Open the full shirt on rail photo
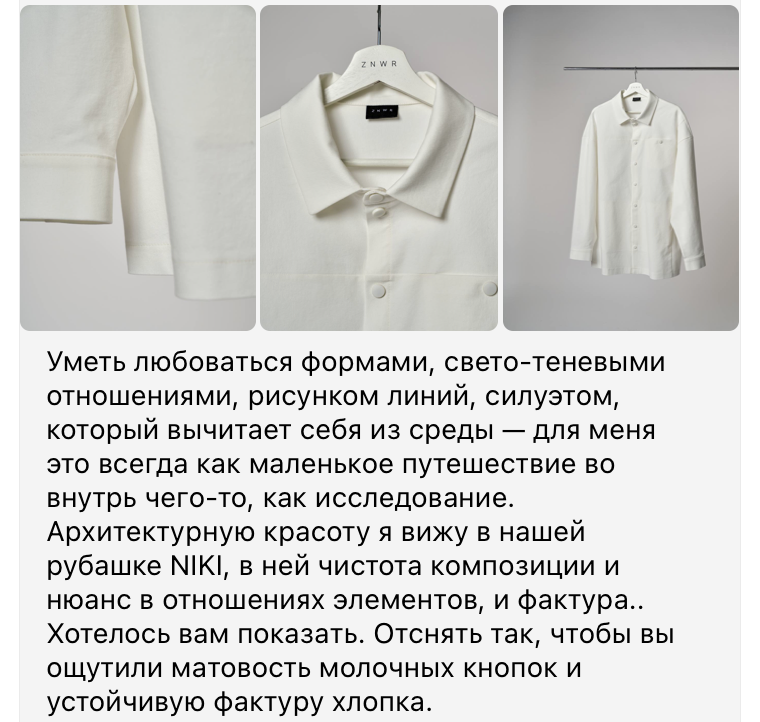 click(x=620, y=168)
